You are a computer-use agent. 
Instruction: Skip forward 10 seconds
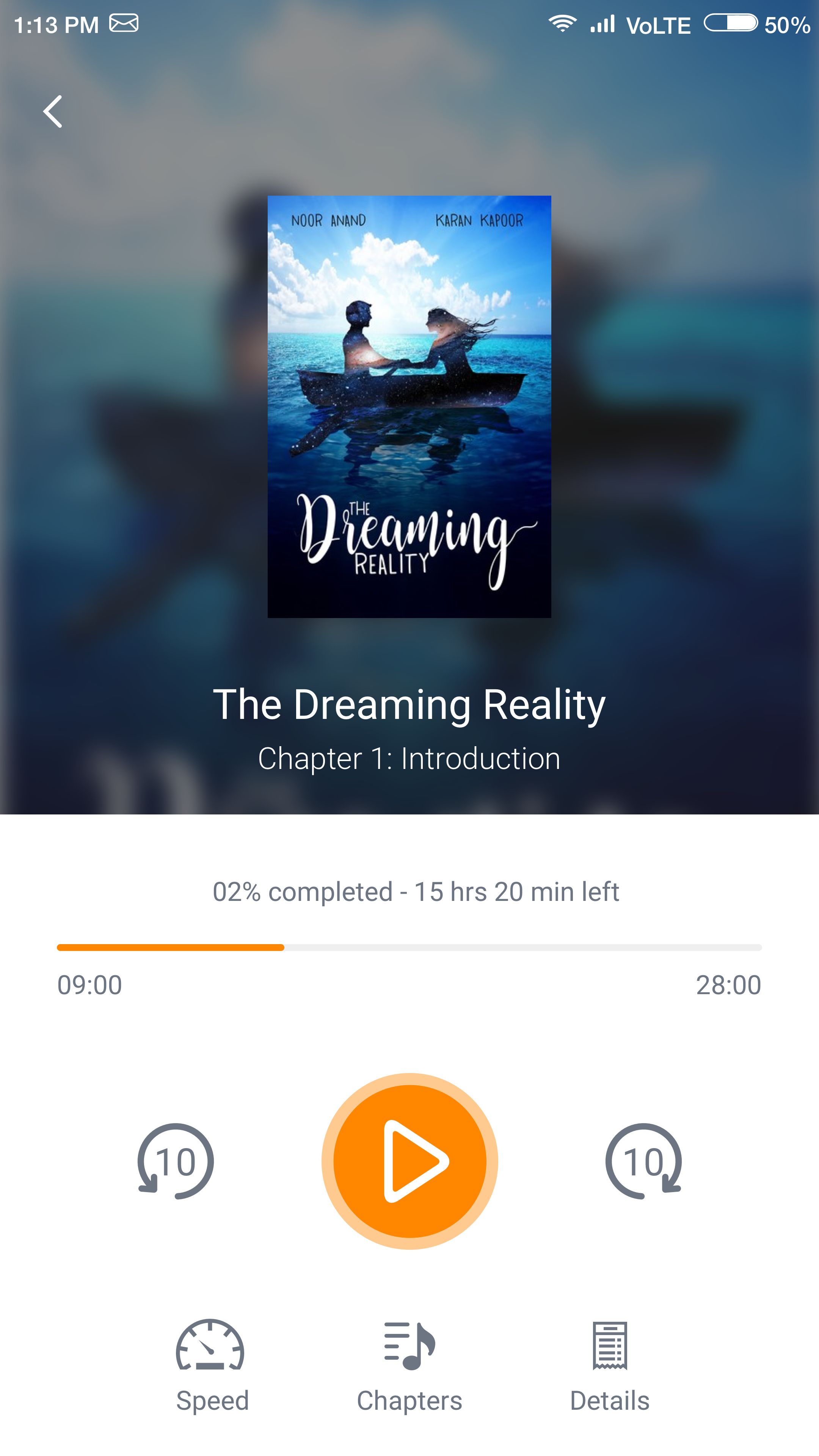click(x=643, y=1161)
